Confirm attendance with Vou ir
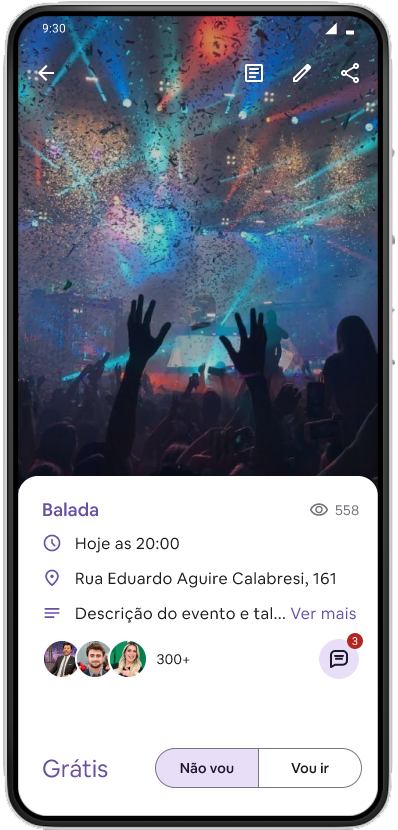 310,768
